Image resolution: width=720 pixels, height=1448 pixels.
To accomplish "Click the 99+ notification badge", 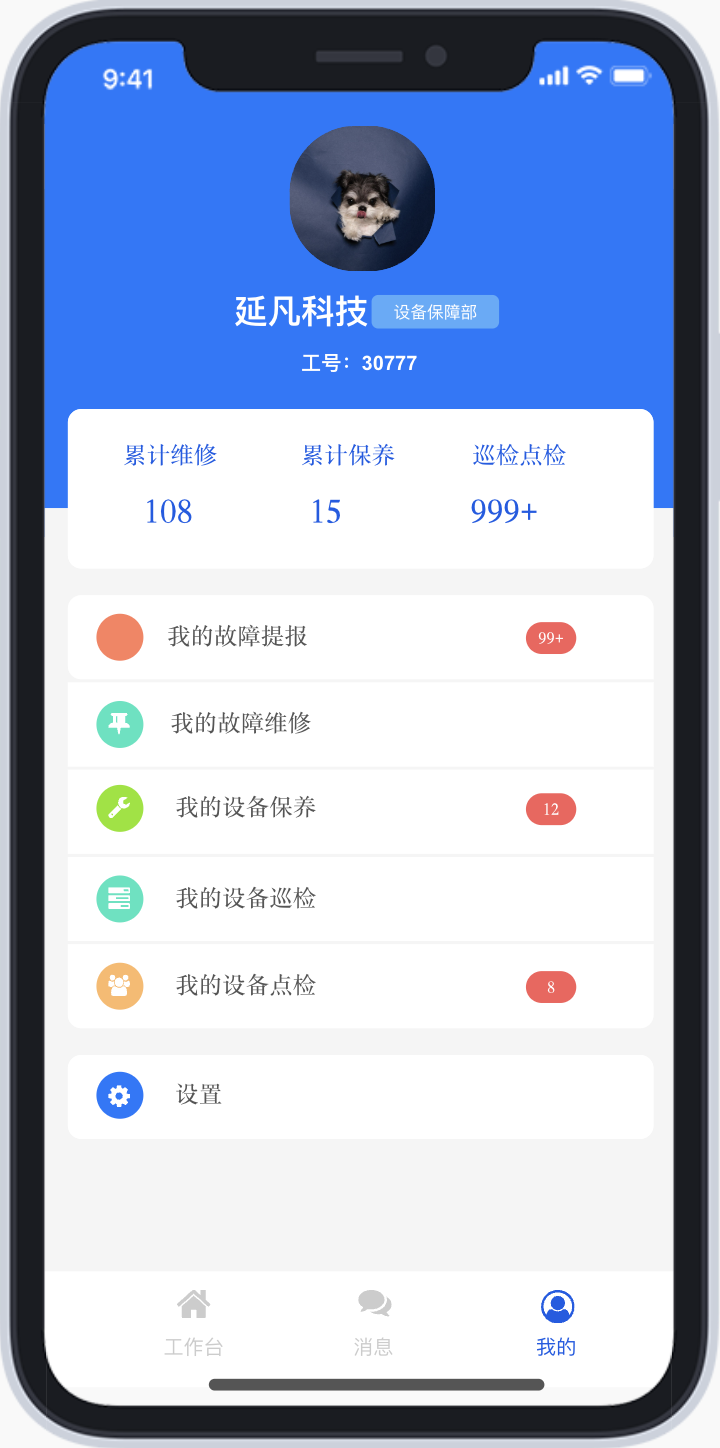I will (551, 637).
